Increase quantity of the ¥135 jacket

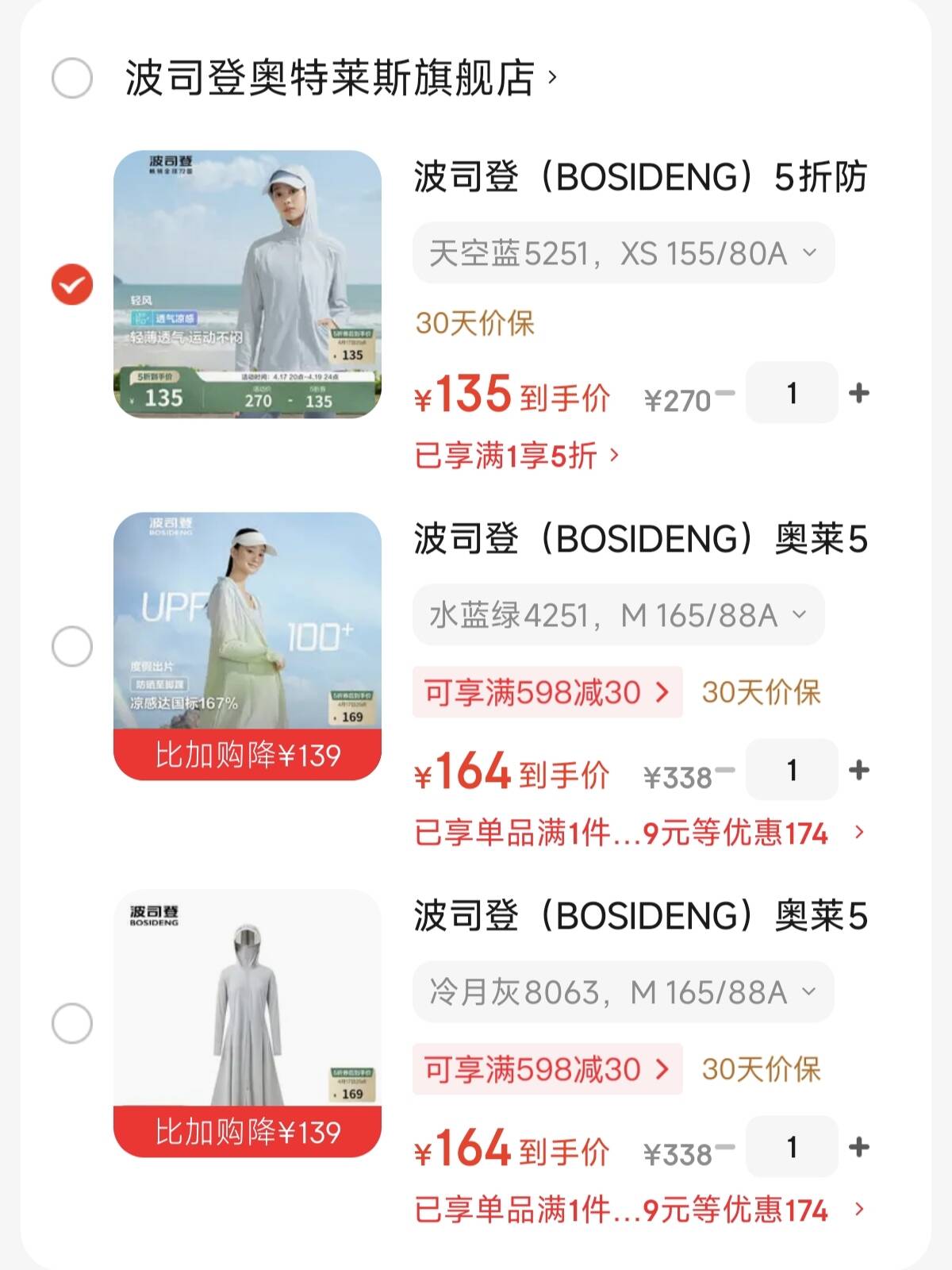point(859,393)
